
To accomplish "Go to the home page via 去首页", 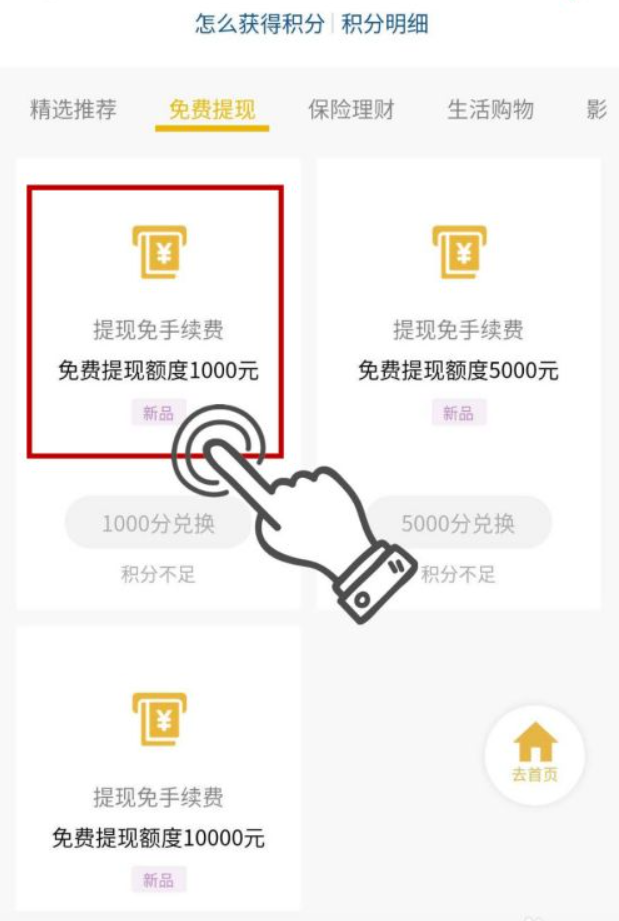I will (535, 755).
